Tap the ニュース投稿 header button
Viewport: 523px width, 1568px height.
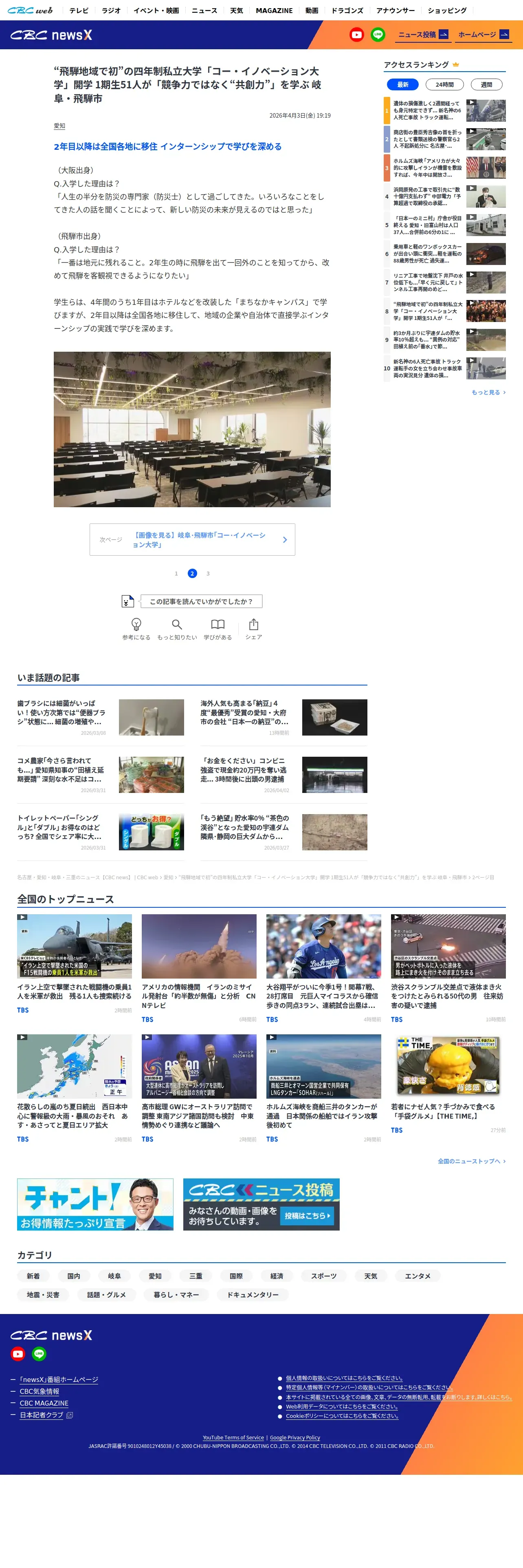pyautogui.click(x=422, y=35)
